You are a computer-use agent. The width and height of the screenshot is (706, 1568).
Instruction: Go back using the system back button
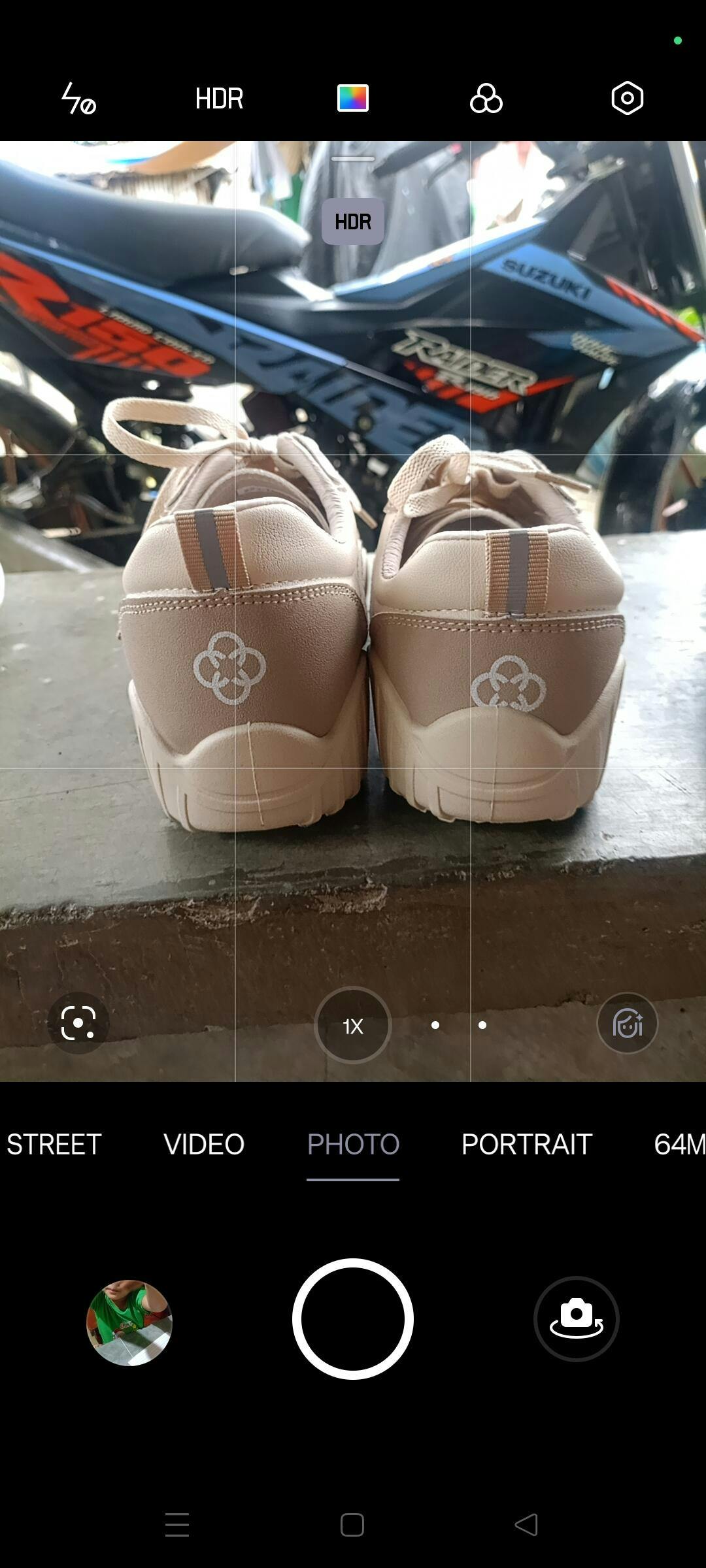527,1525
